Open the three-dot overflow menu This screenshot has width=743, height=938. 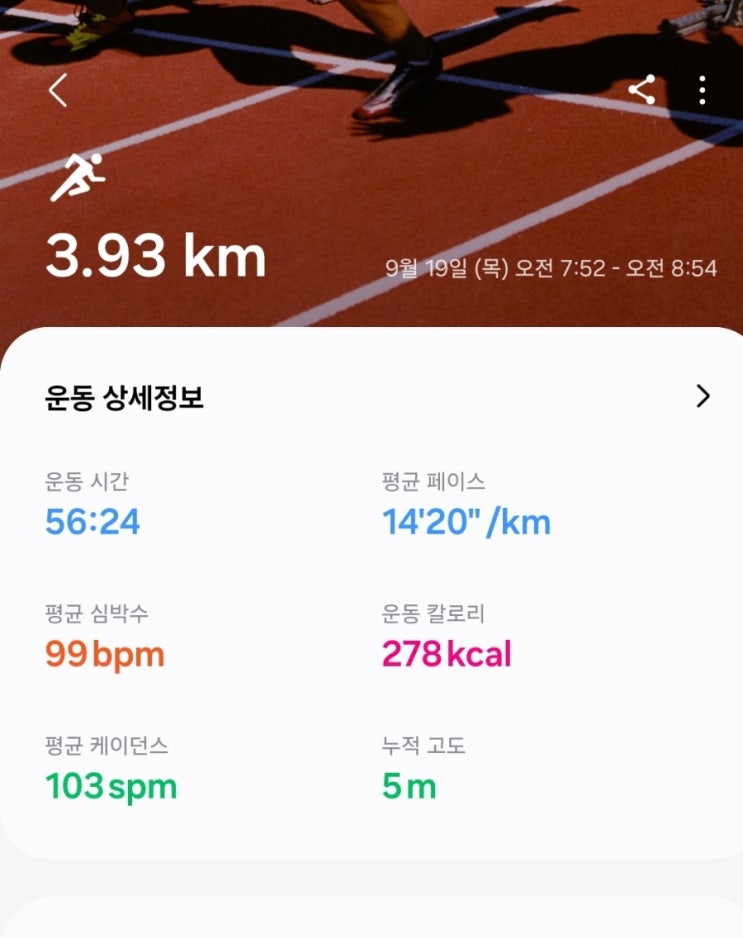[702, 90]
